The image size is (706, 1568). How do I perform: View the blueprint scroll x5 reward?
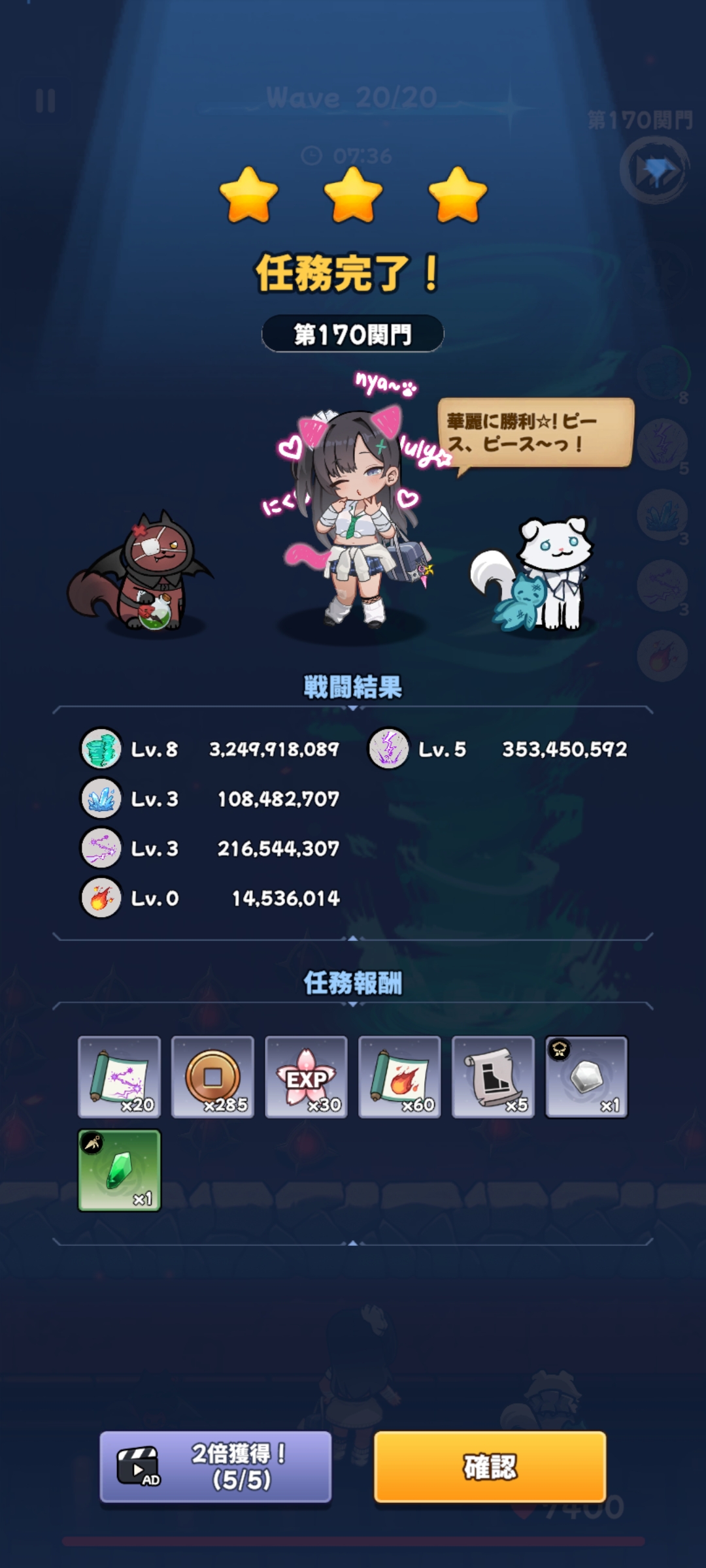point(493,1077)
